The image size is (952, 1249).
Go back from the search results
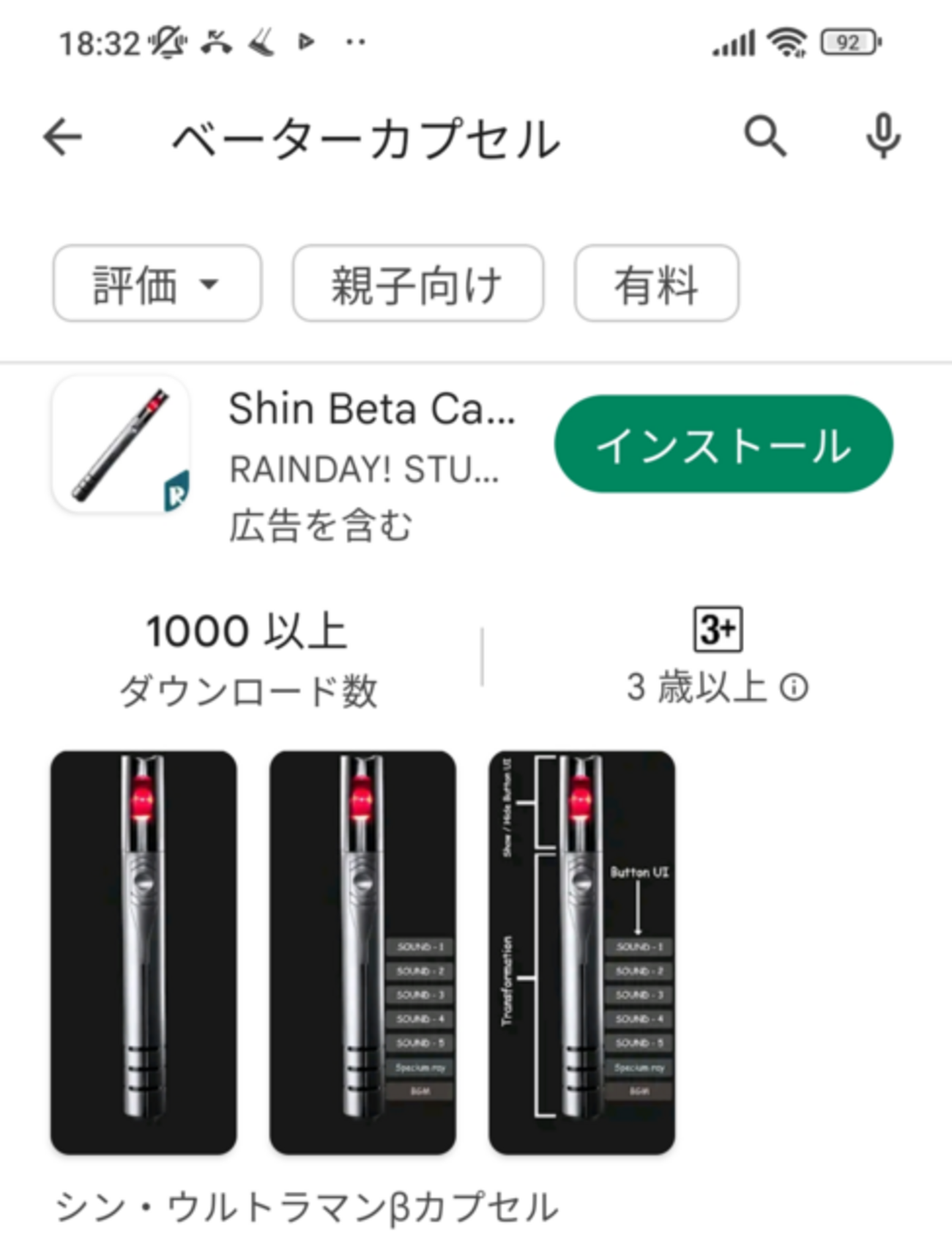coord(62,138)
